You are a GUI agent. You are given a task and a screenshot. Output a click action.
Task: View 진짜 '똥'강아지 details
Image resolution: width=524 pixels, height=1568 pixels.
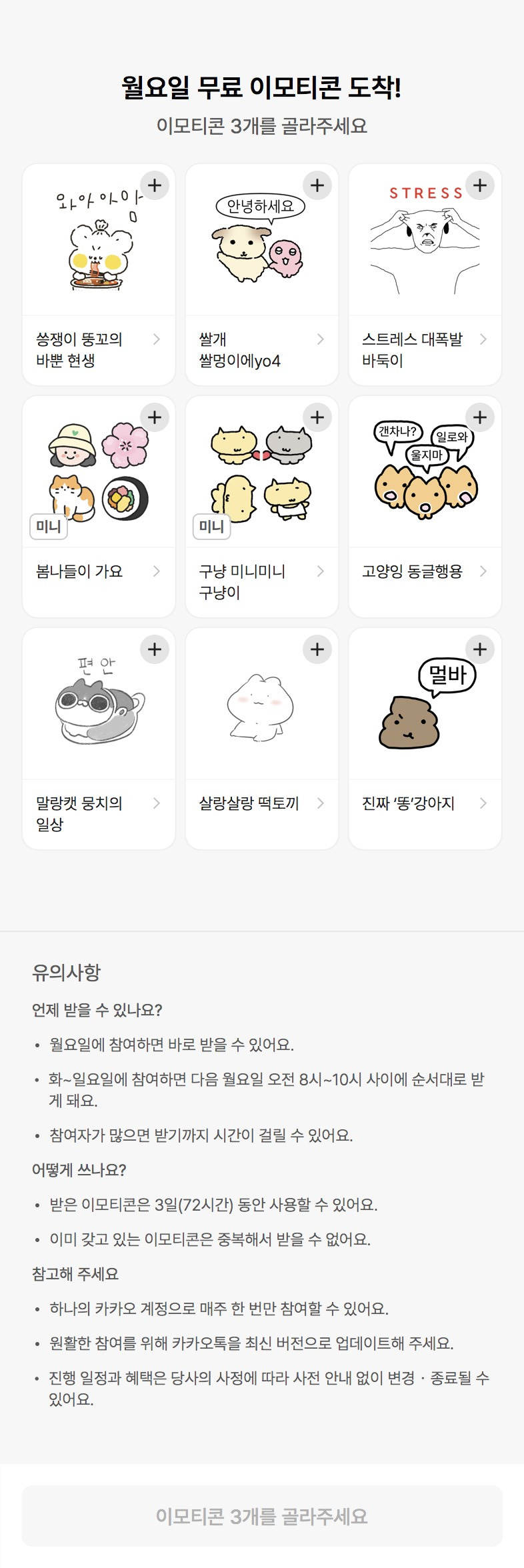point(425,814)
